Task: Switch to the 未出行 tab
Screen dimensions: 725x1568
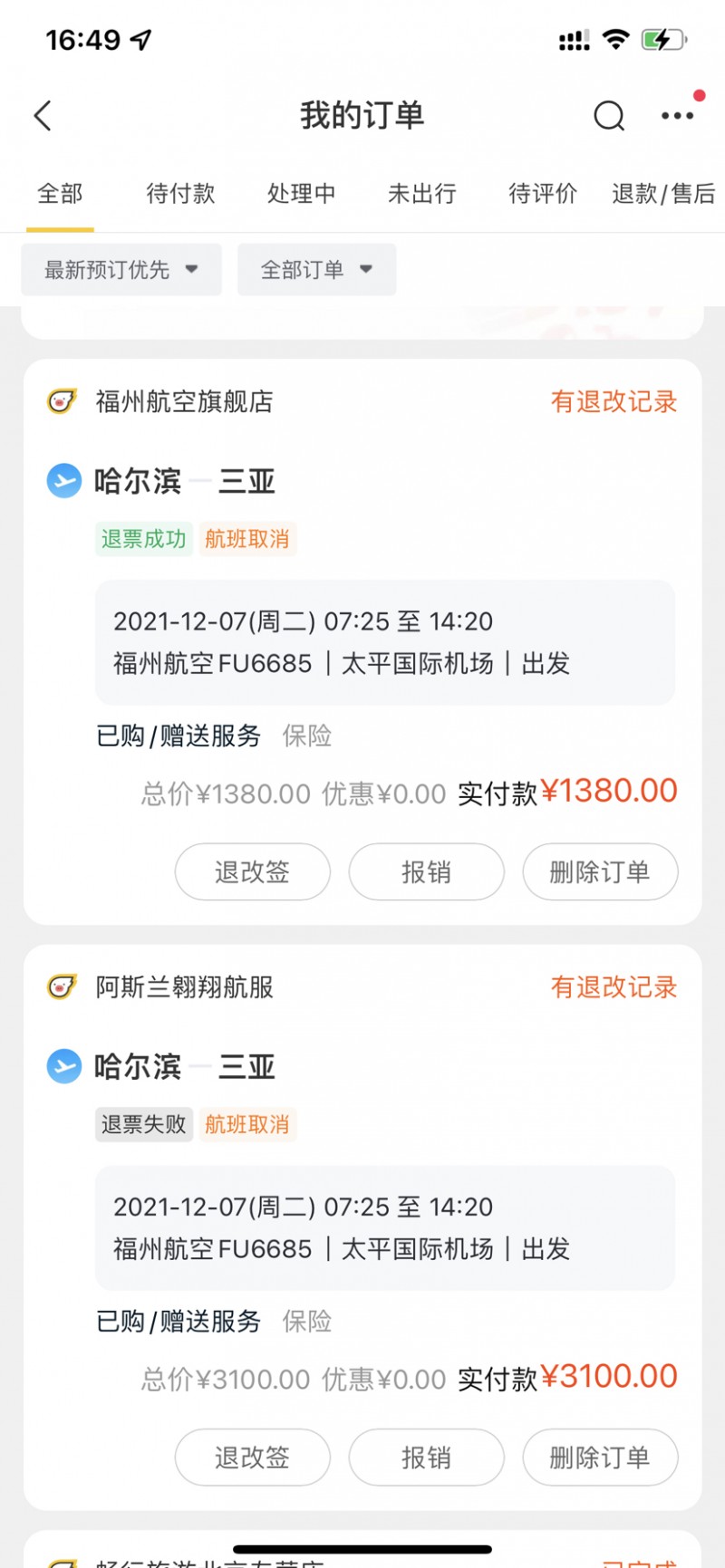Action: [421, 193]
